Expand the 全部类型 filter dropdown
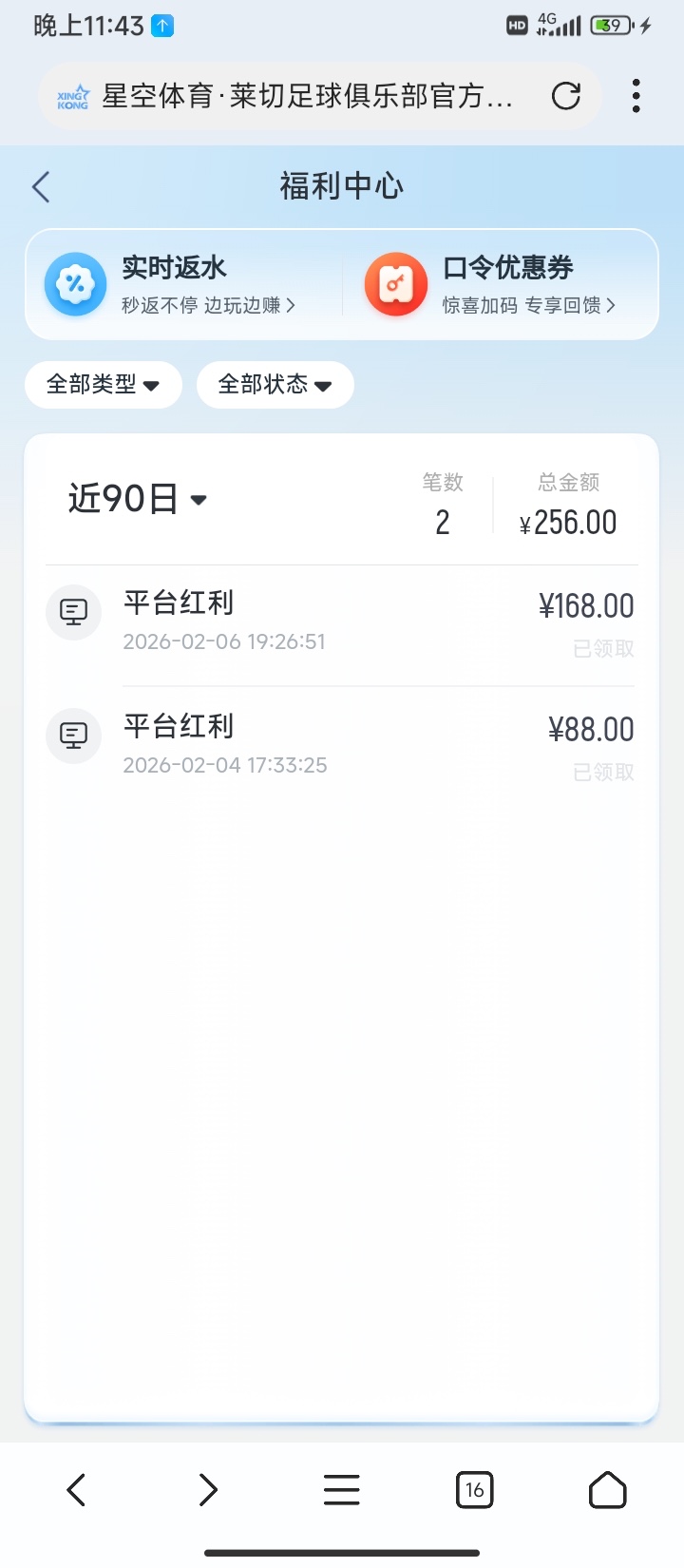Screen dimensions: 684x1568 tap(103, 385)
